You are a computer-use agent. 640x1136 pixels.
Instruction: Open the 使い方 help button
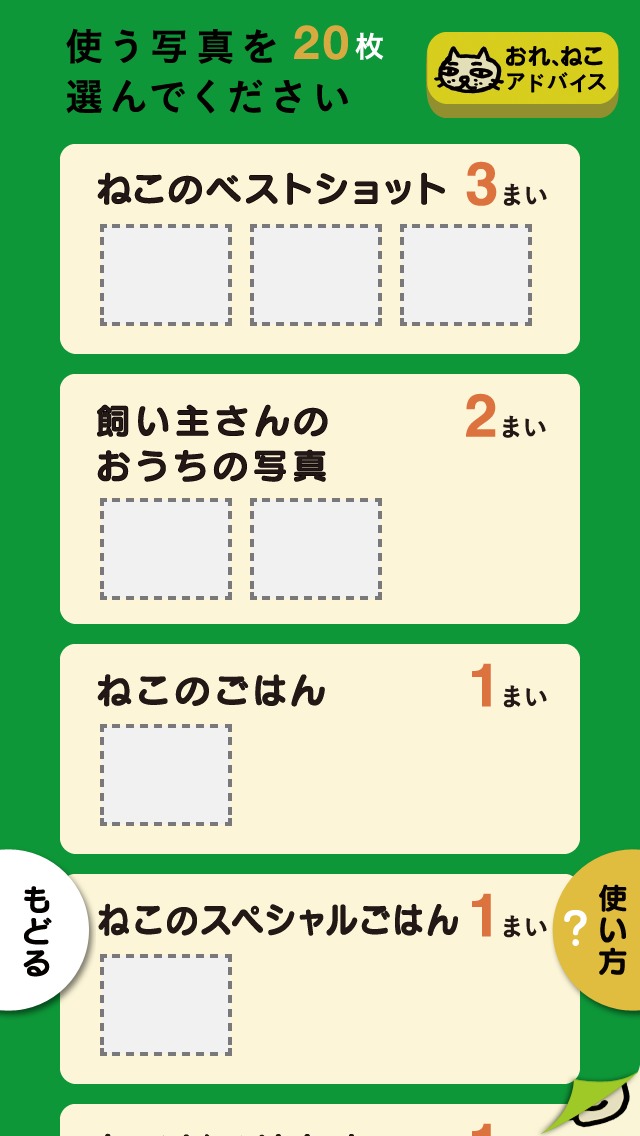[x=598, y=930]
